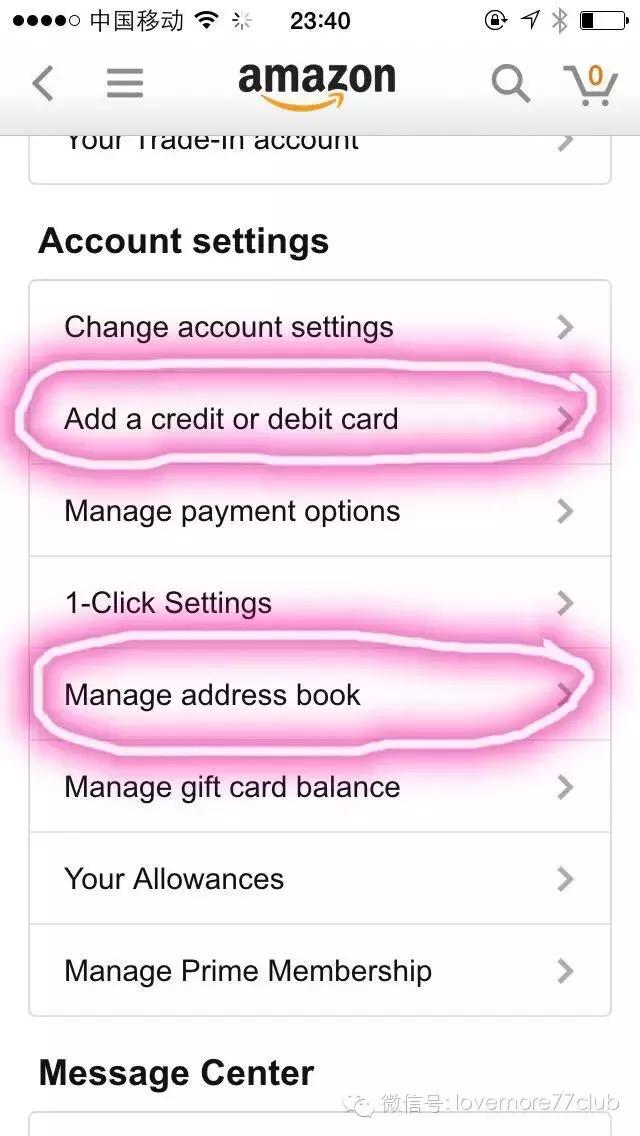
Task: Open Manage Prime Membership
Action: point(319,971)
